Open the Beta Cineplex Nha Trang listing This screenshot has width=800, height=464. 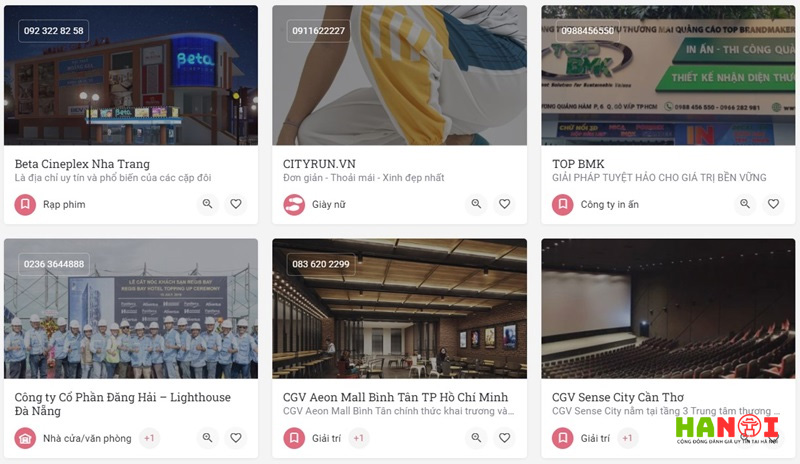click(x=82, y=163)
